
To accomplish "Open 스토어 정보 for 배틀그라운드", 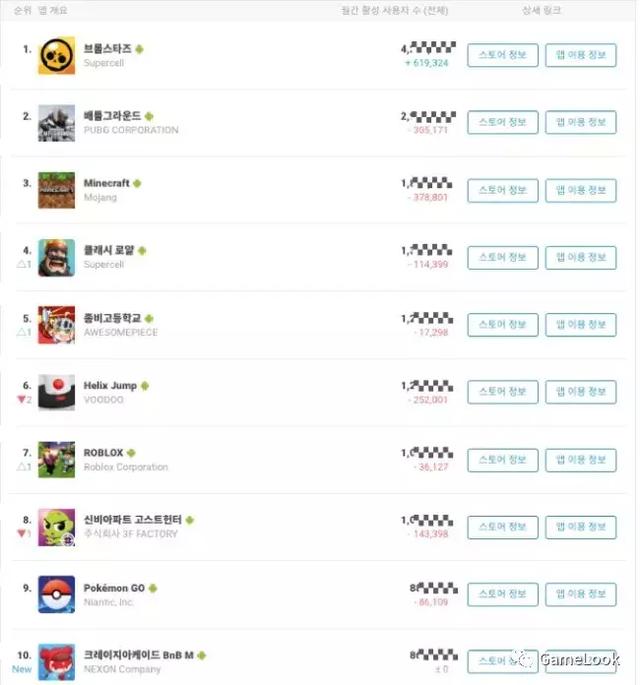I will point(502,122).
